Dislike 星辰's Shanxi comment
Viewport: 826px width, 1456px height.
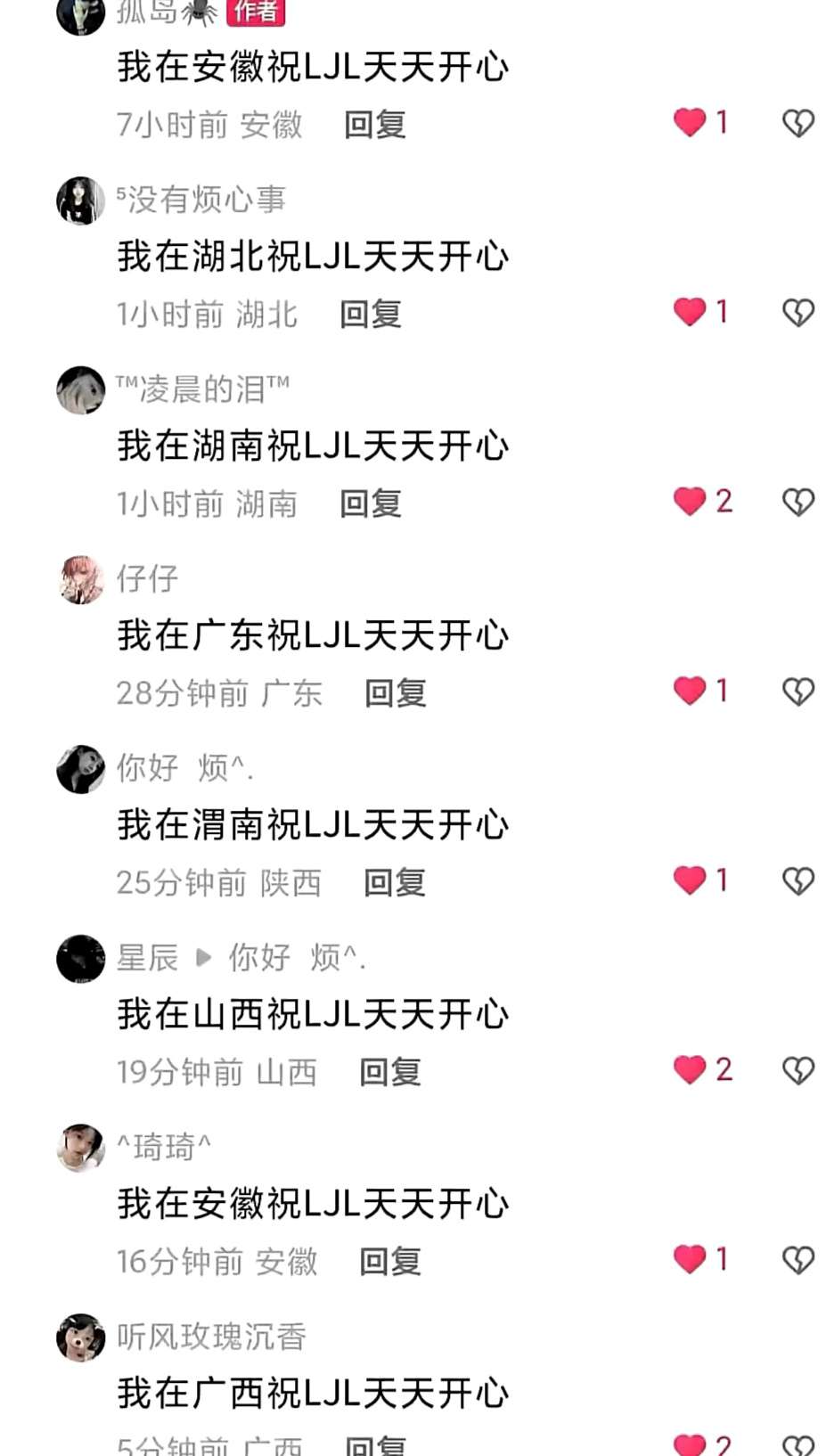[x=798, y=1070]
